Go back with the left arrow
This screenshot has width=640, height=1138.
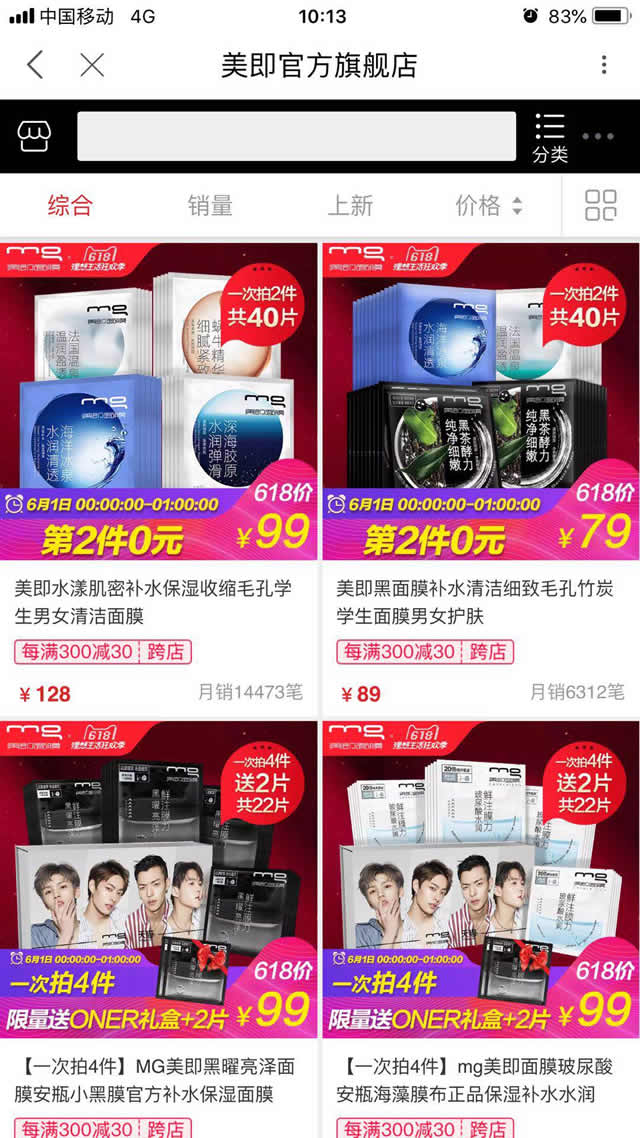click(36, 66)
